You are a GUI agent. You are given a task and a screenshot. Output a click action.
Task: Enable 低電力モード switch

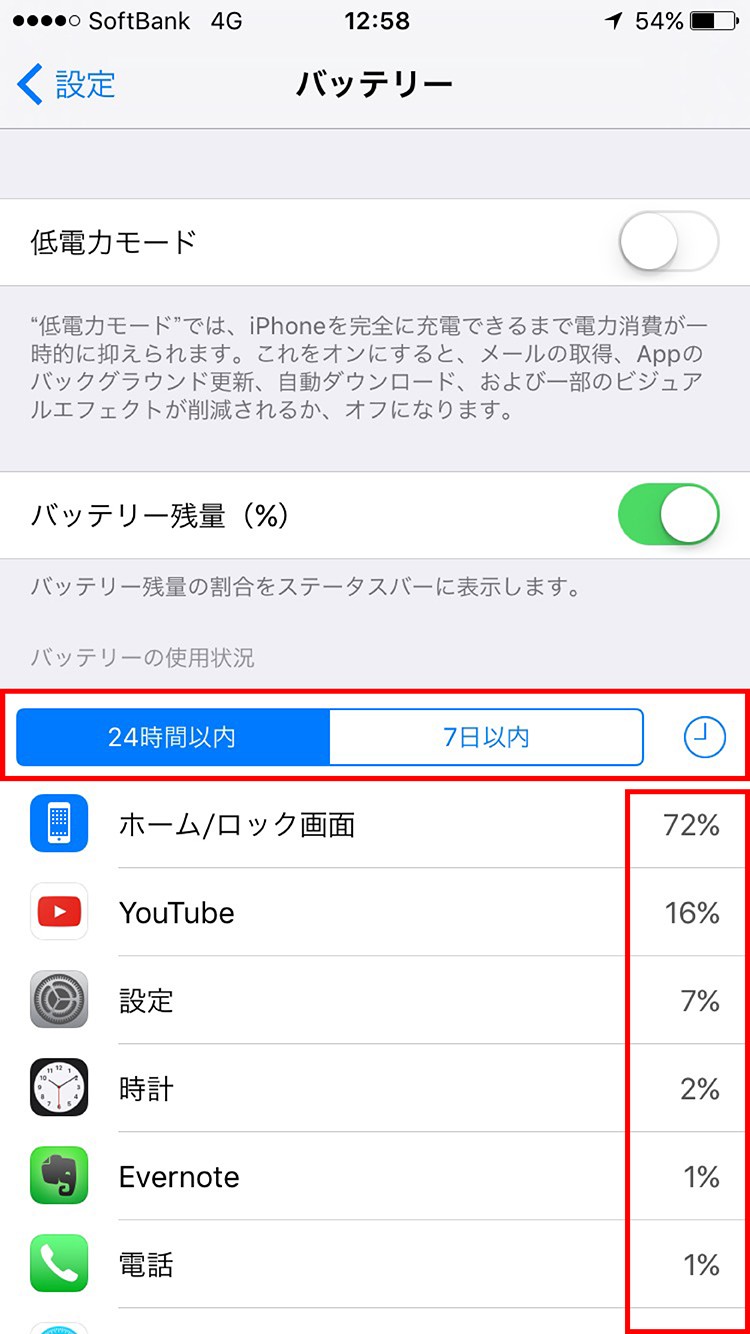pos(668,242)
